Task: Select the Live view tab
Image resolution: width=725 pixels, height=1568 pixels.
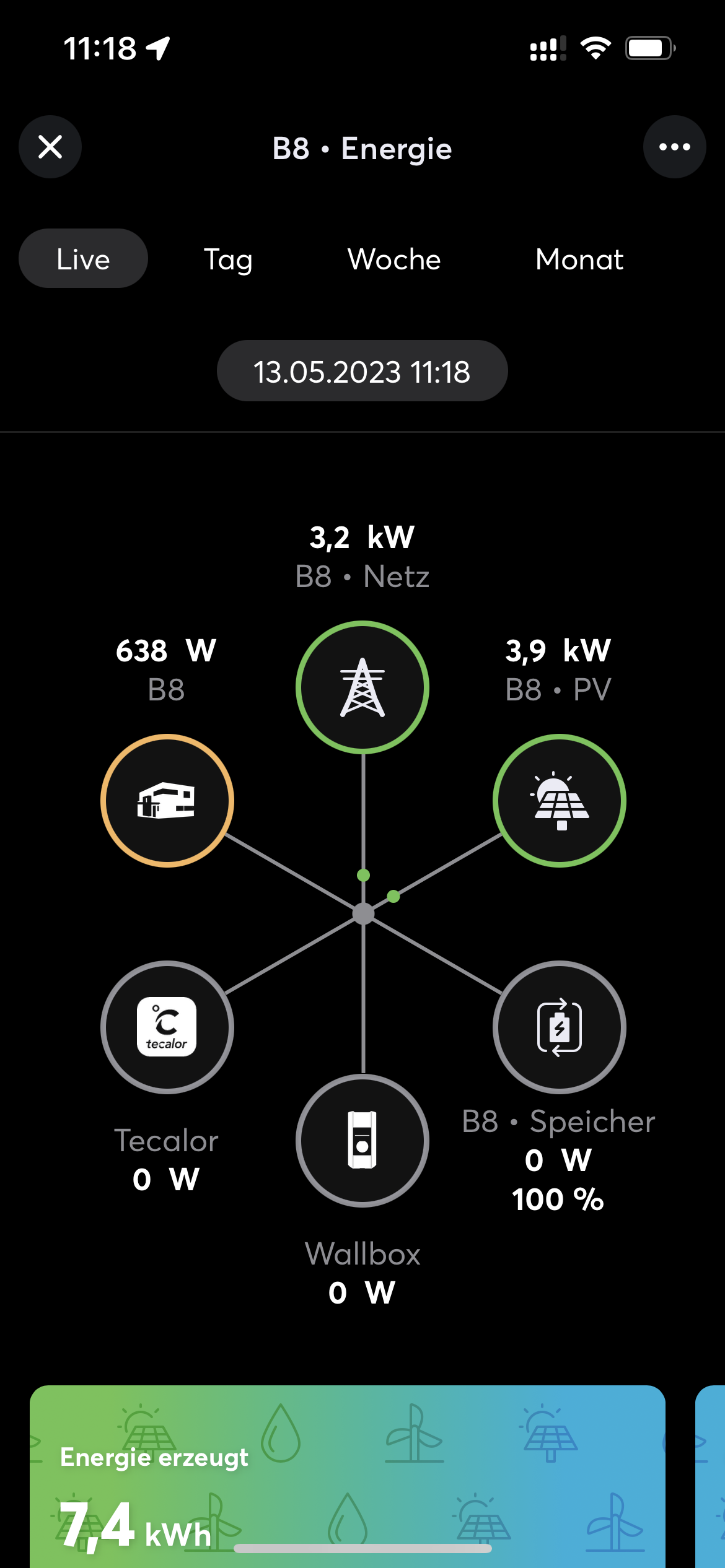Action: (x=83, y=259)
